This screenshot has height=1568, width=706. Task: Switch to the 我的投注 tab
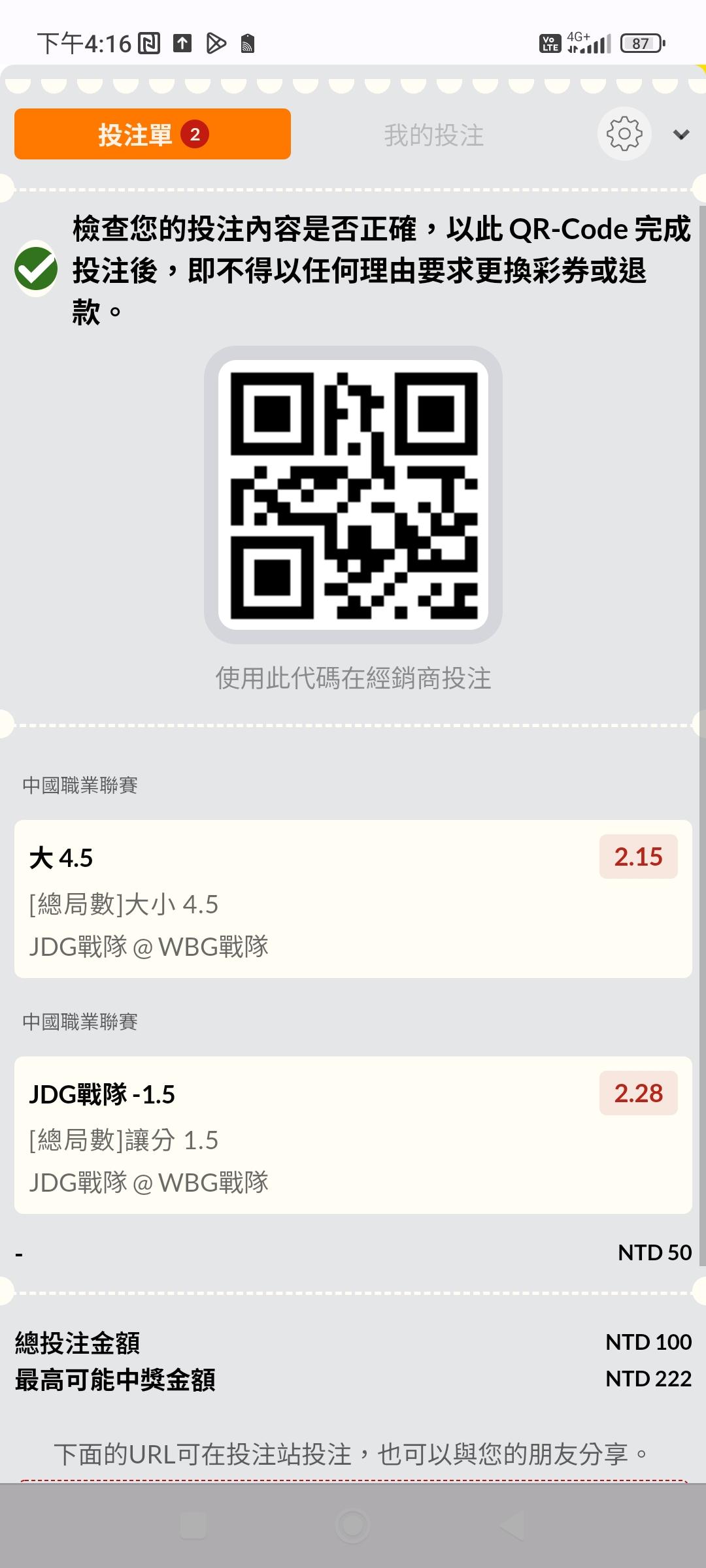click(433, 135)
